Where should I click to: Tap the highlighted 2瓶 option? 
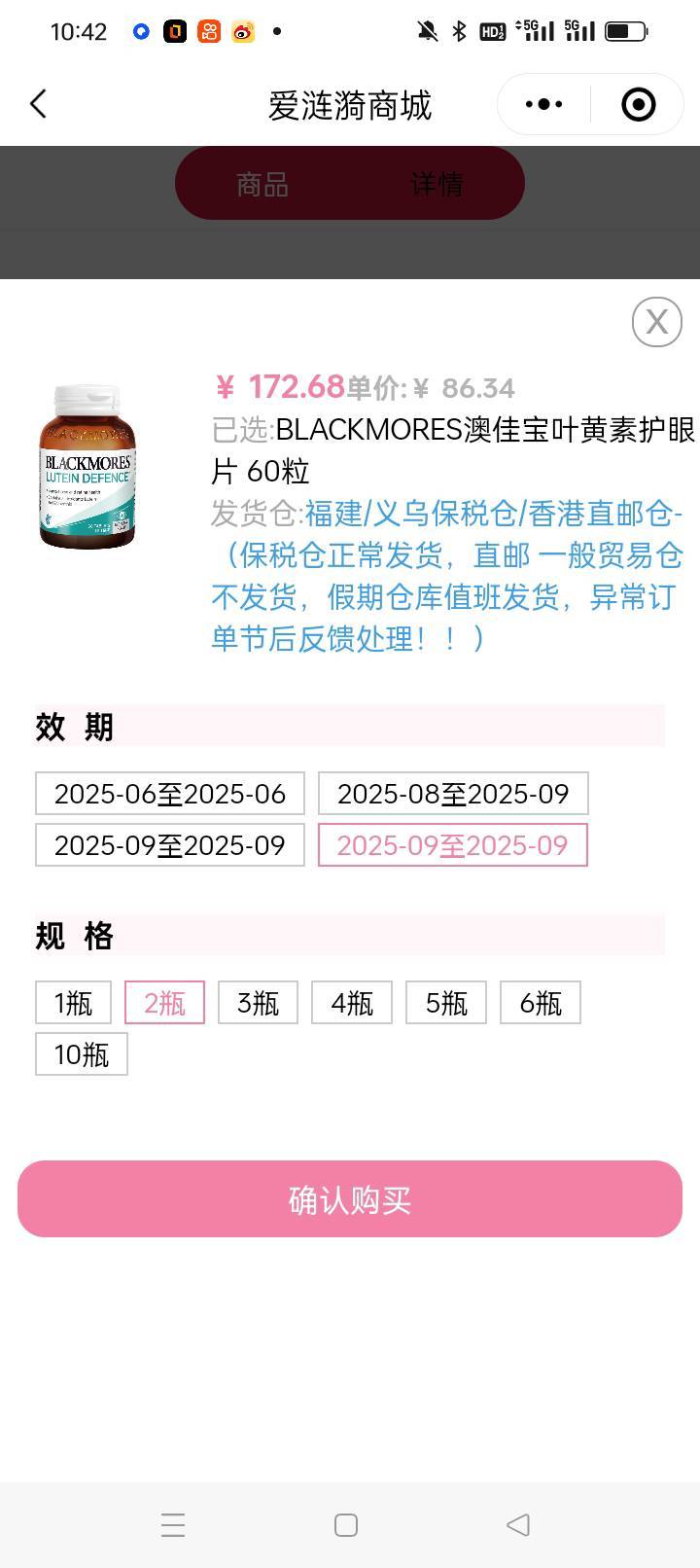pyautogui.click(x=164, y=1003)
